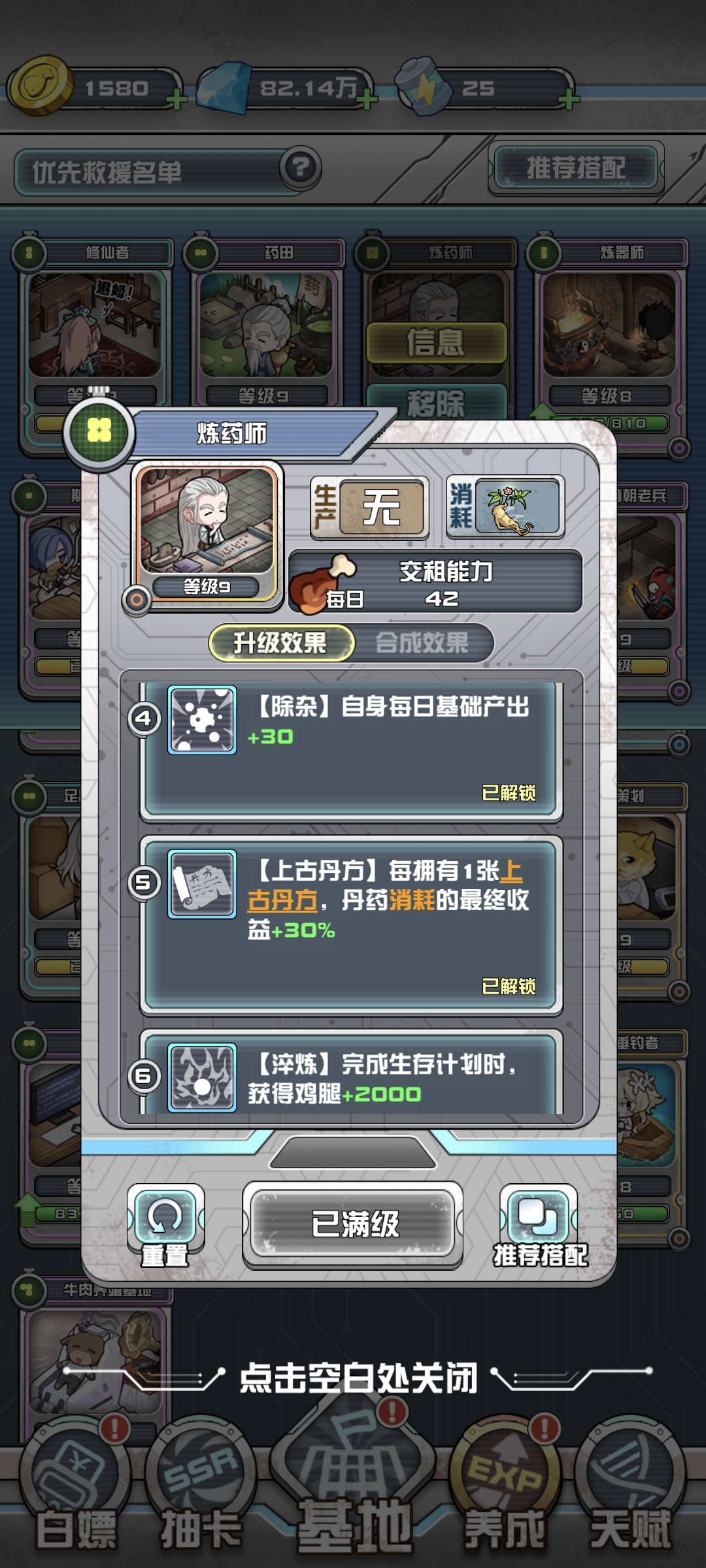
Task: Open the 淬炼 skill icon
Action: [x=202, y=1077]
